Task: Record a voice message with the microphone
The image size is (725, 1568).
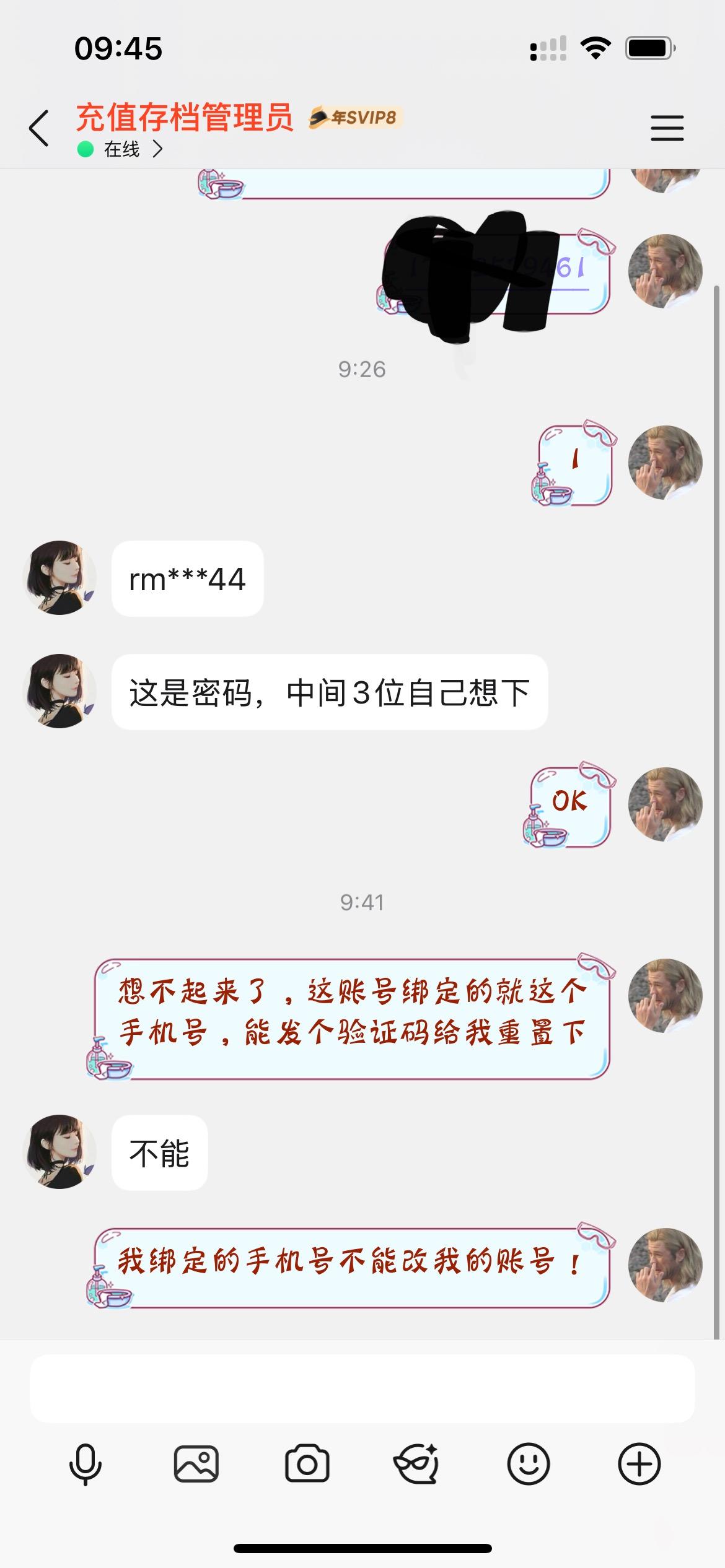Action: 85,1464
